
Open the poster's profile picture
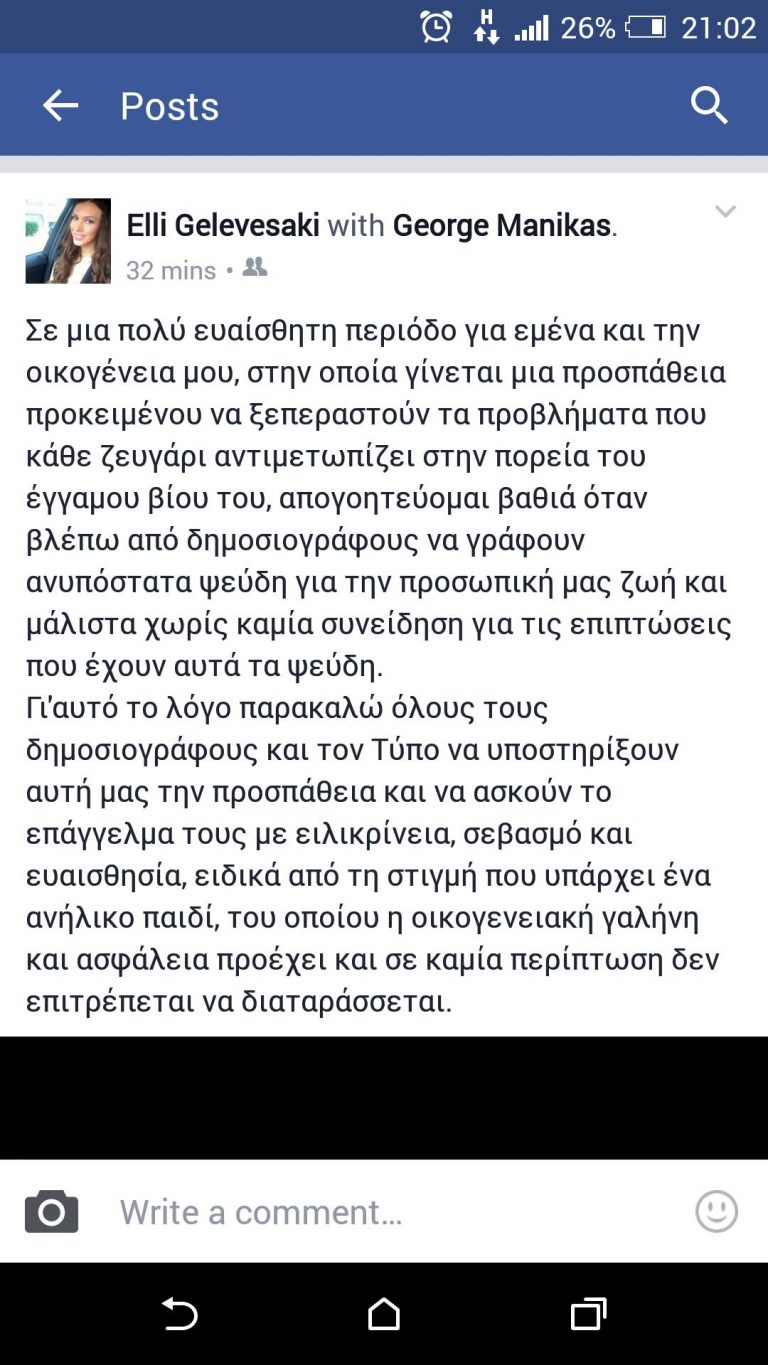68,240
